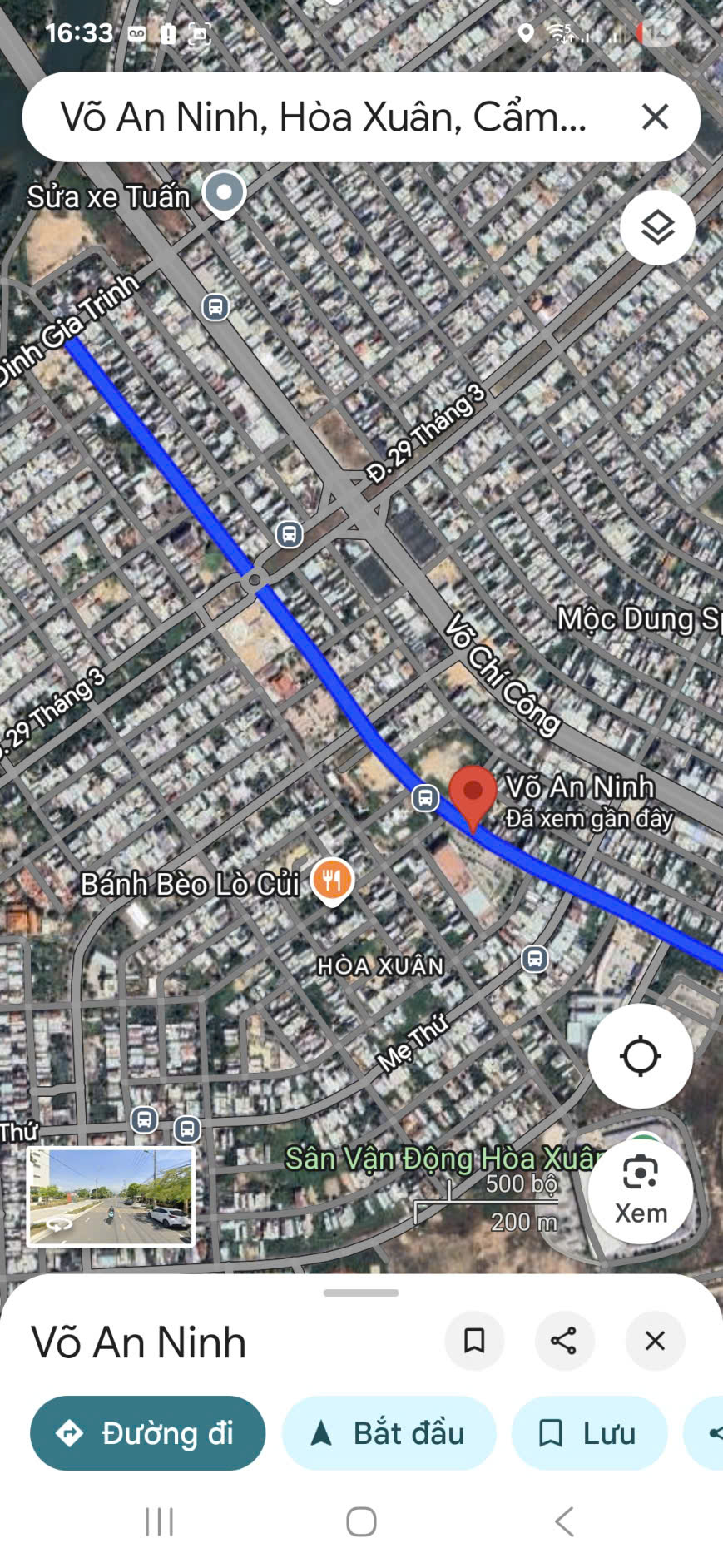
Task: Open the Bánh Bèo Lò Củi restaurant marker
Action: click(332, 881)
